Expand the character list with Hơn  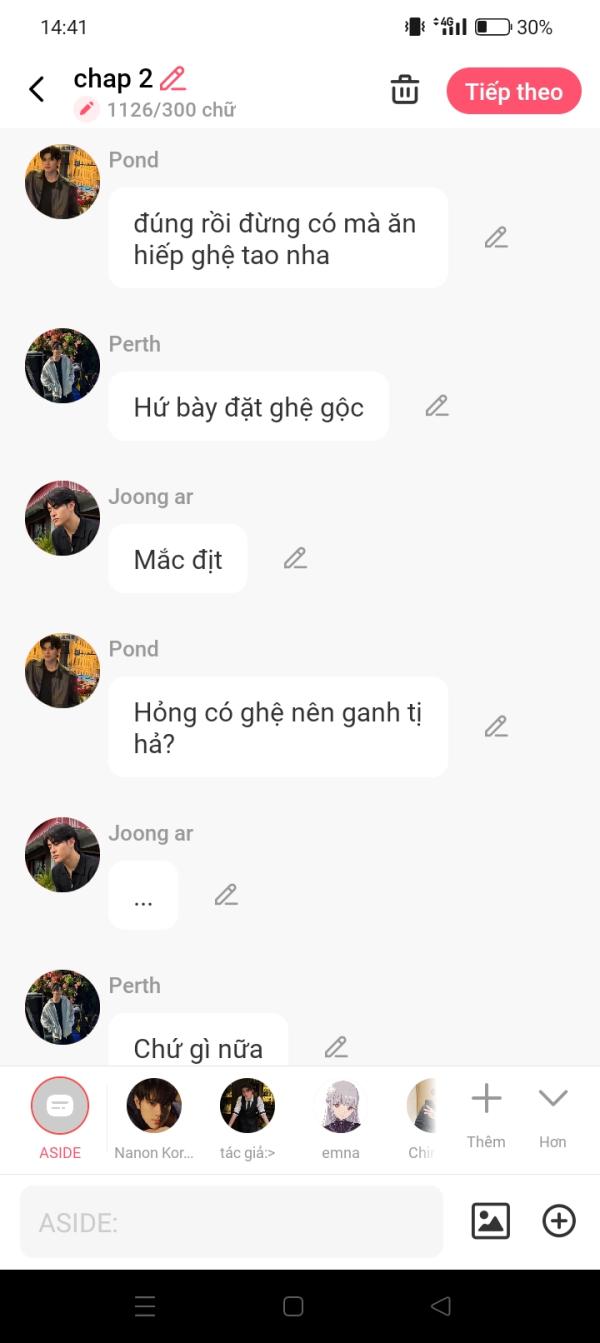(x=553, y=1112)
